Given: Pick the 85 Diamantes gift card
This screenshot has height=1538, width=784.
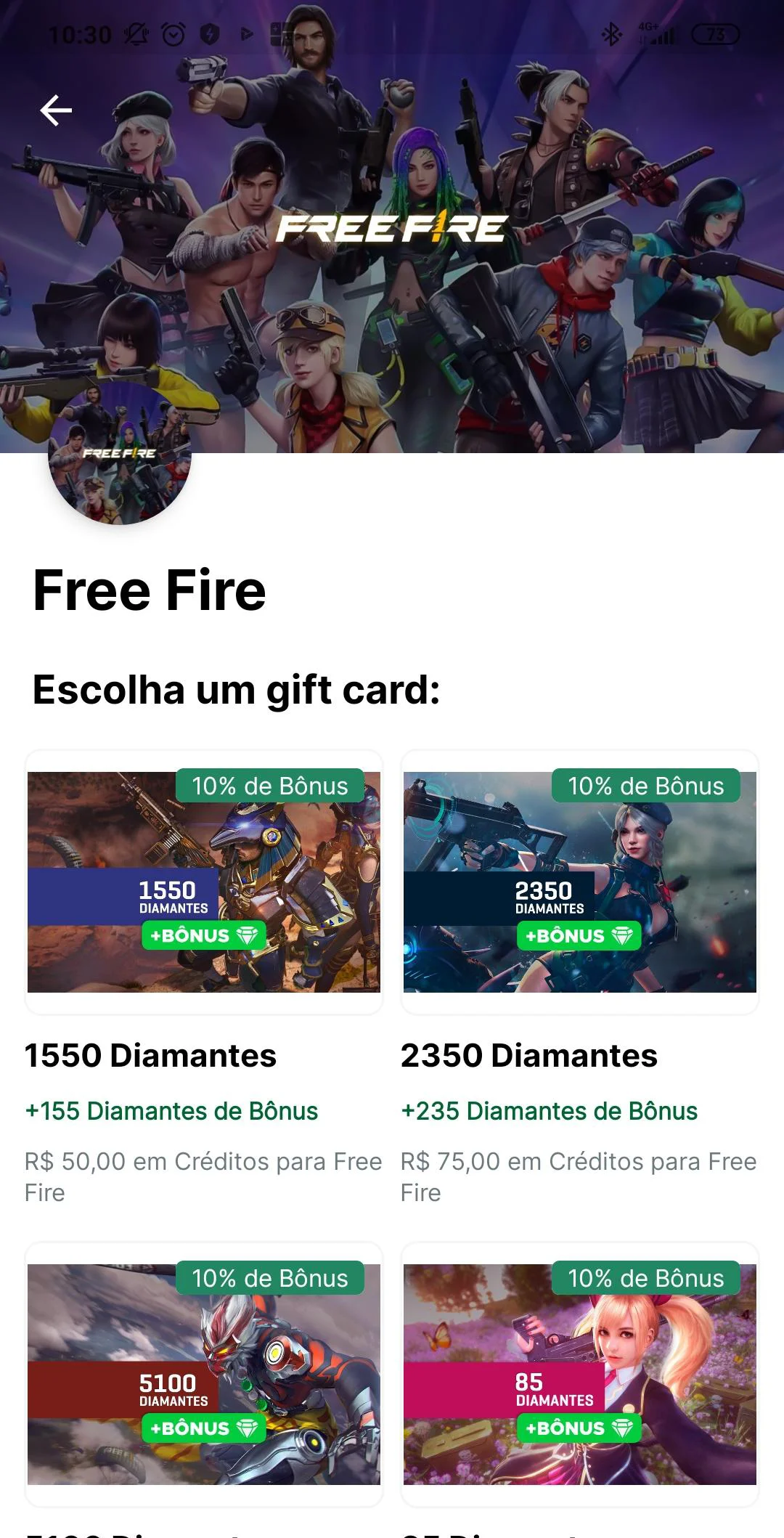Looking at the screenshot, I should click(579, 1374).
